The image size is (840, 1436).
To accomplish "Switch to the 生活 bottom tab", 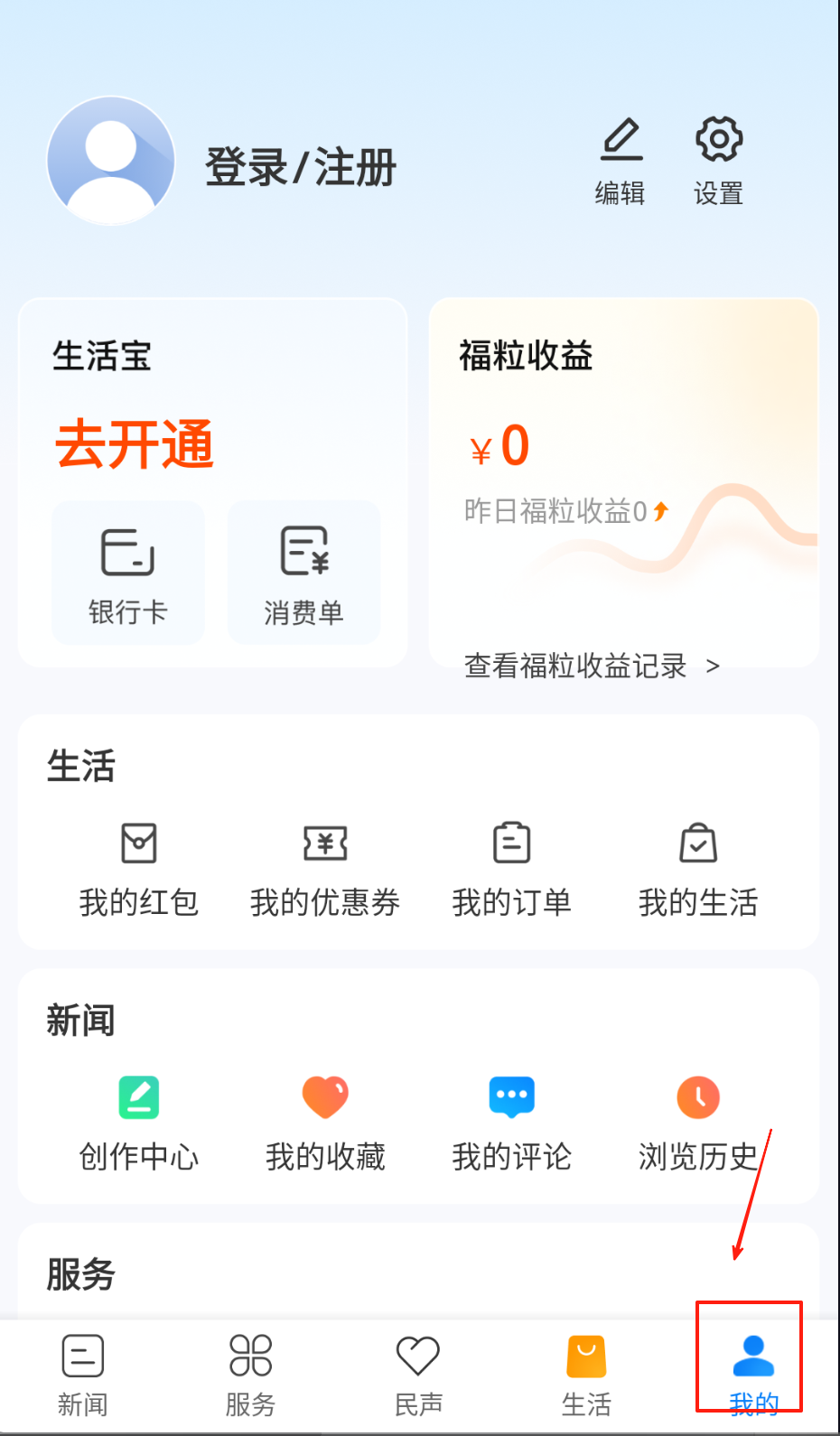I will point(586,1375).
